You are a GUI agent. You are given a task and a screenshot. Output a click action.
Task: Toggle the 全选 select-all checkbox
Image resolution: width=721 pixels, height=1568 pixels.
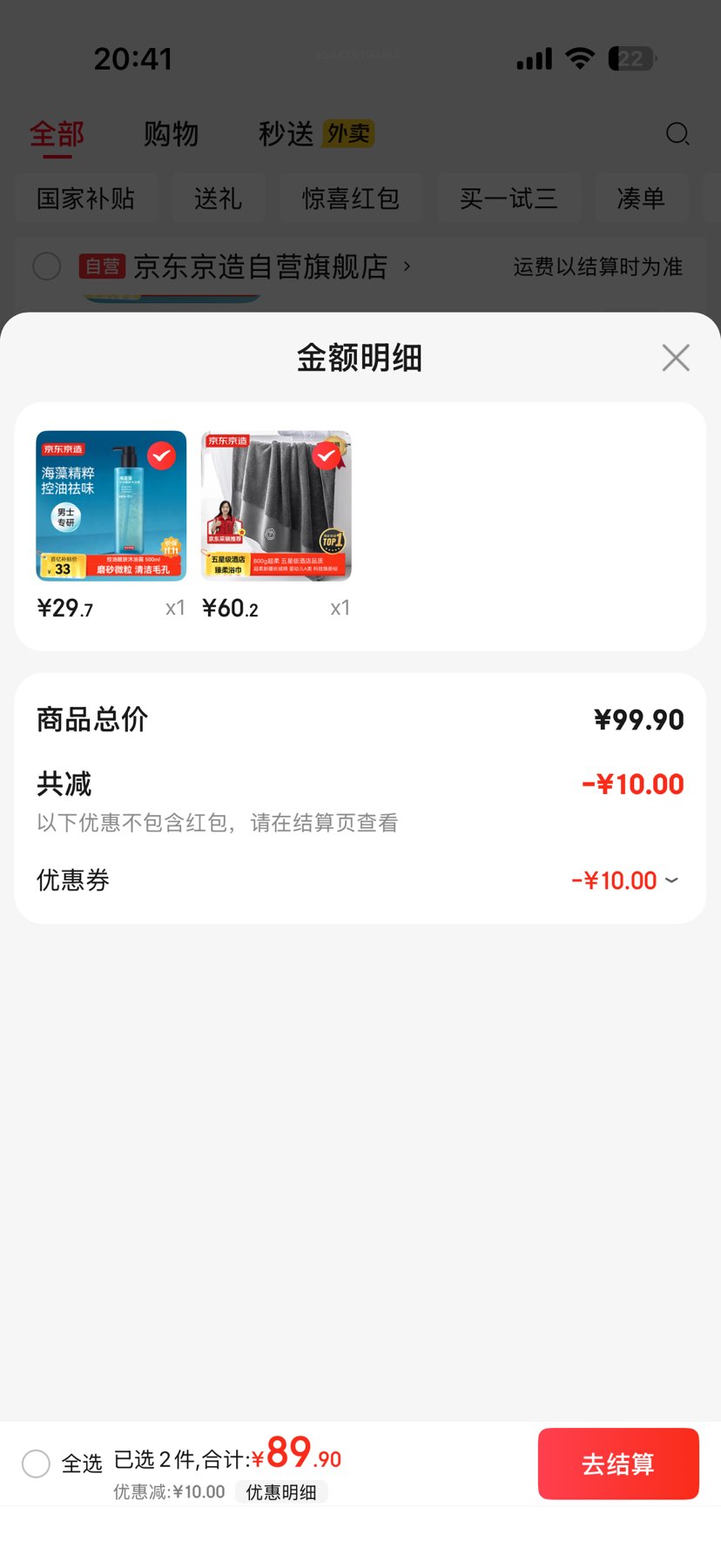point(36,1464)
